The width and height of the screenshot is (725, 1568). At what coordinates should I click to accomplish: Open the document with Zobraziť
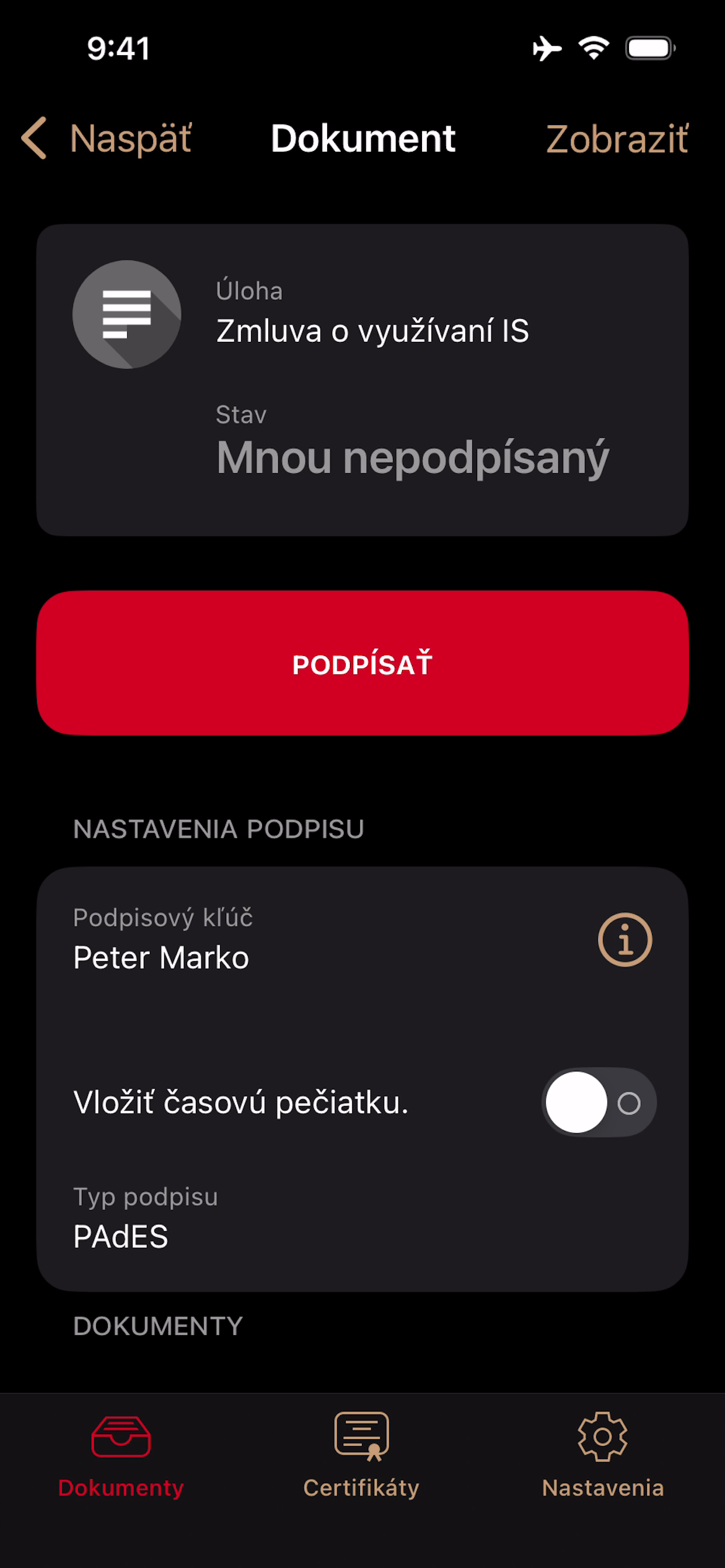(617, 139)
